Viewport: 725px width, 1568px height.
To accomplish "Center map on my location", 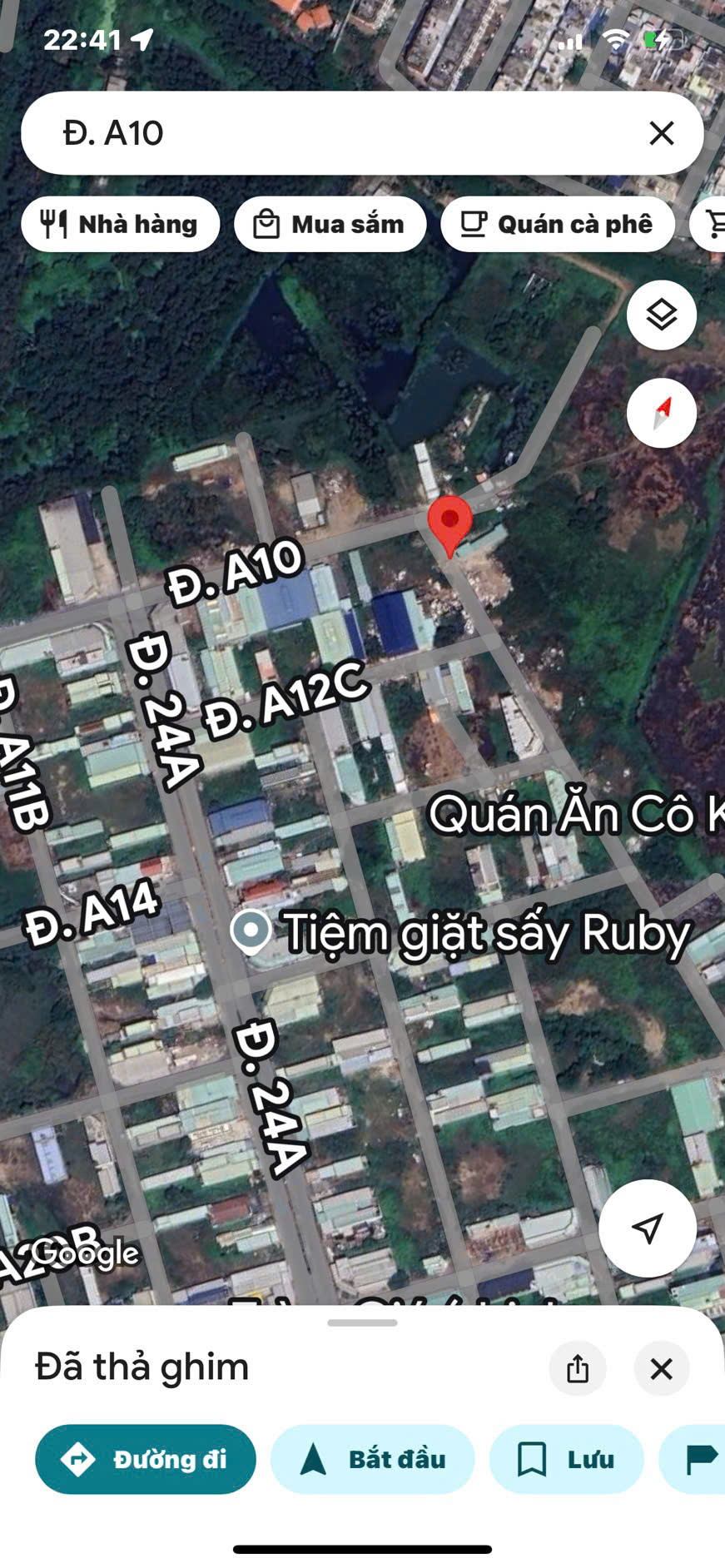I will tap(648, 1228).
